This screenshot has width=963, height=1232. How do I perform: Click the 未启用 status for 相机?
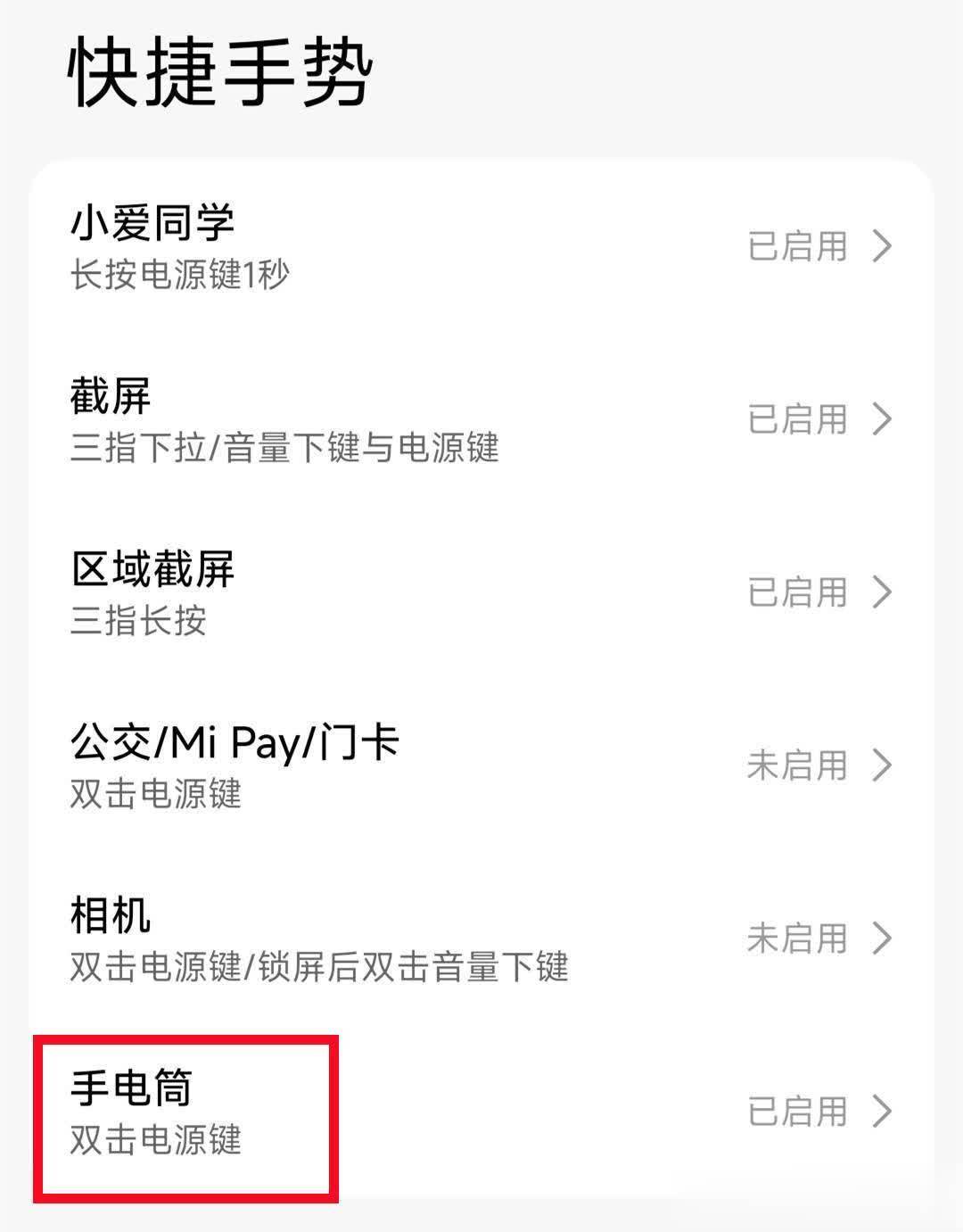[796, 937]
